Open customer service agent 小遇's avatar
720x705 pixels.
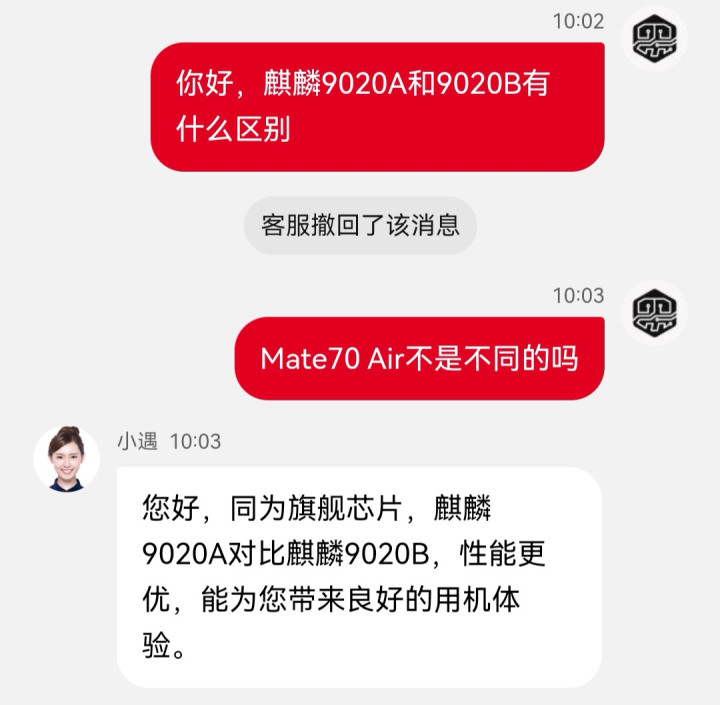tap(67, 458)
